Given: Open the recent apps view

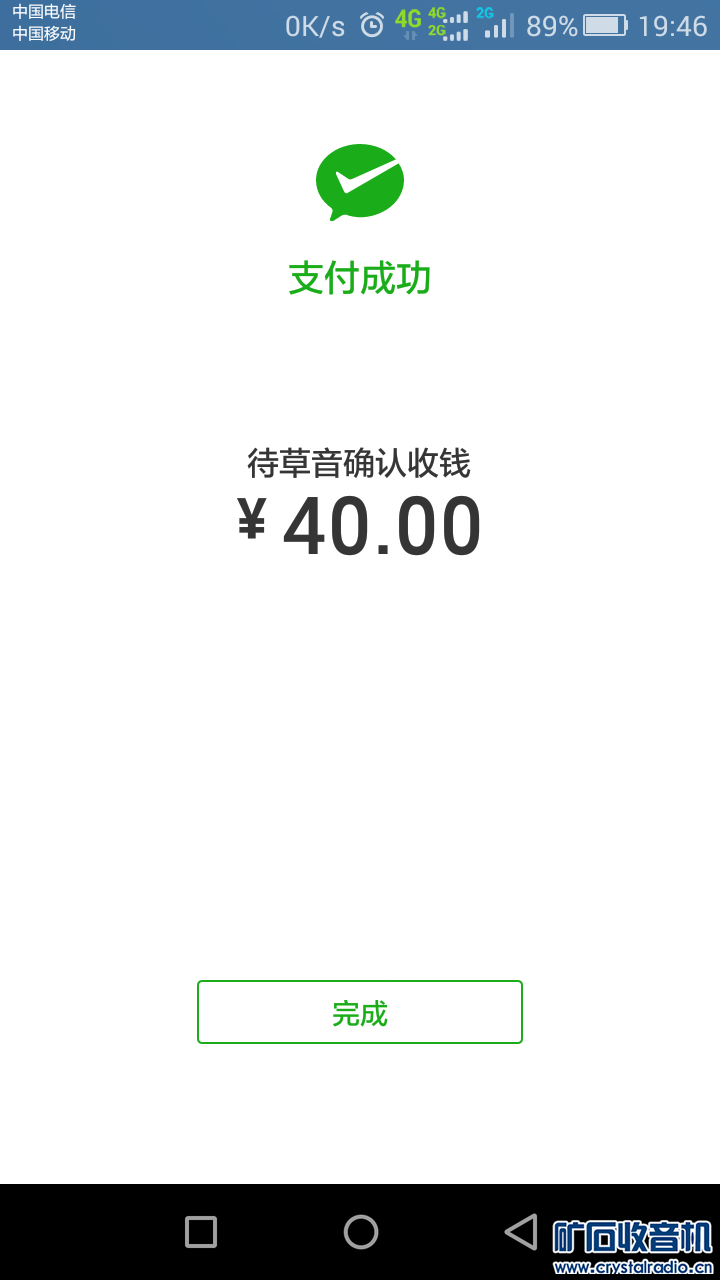Looking at the screenshot, I should pos(201,1232).
